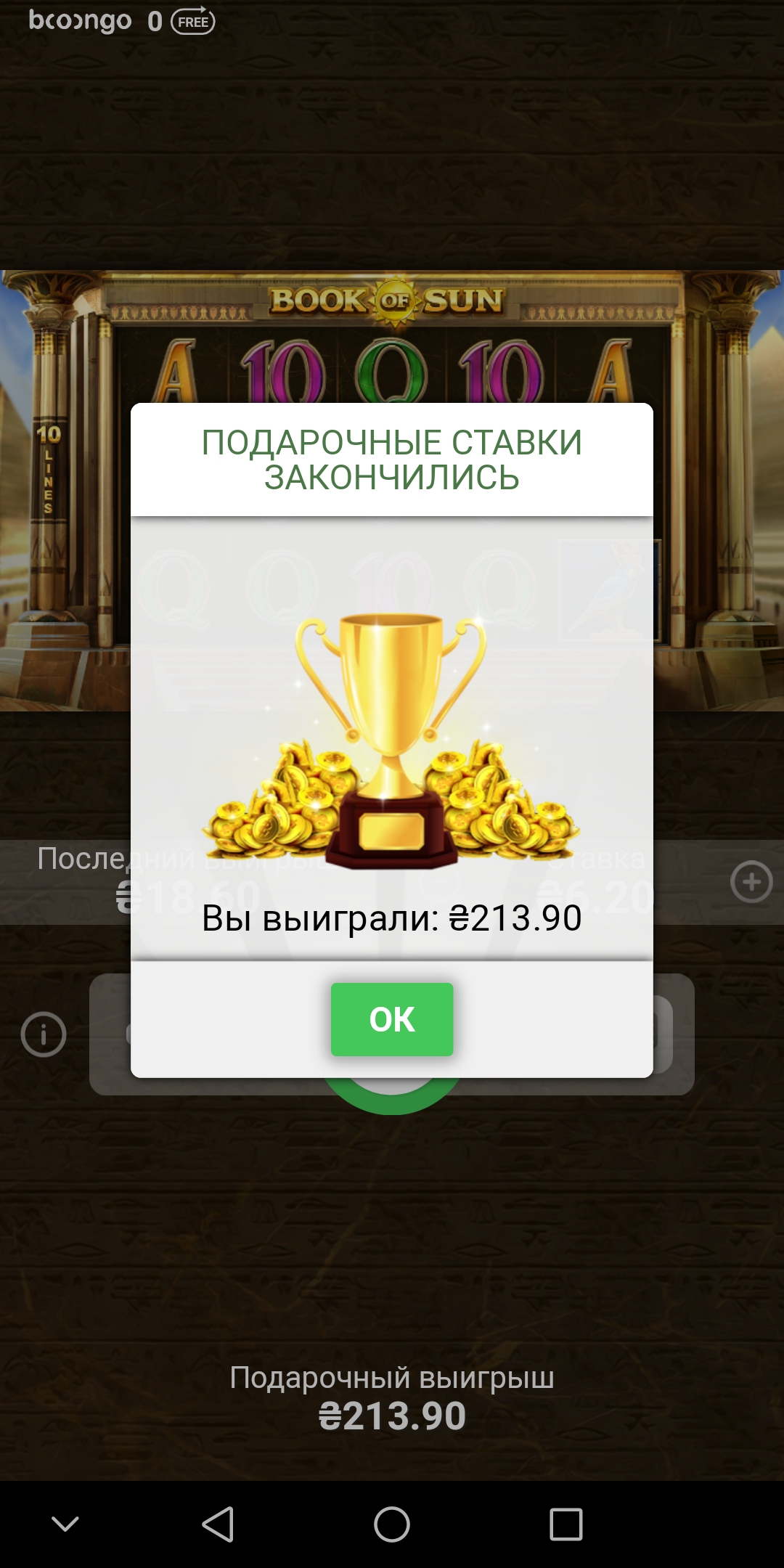This screenshot has height=1568, width=784.
Task: Tap the "Вы выиграли: ₴213.90" message
Action: click(392, 918)
